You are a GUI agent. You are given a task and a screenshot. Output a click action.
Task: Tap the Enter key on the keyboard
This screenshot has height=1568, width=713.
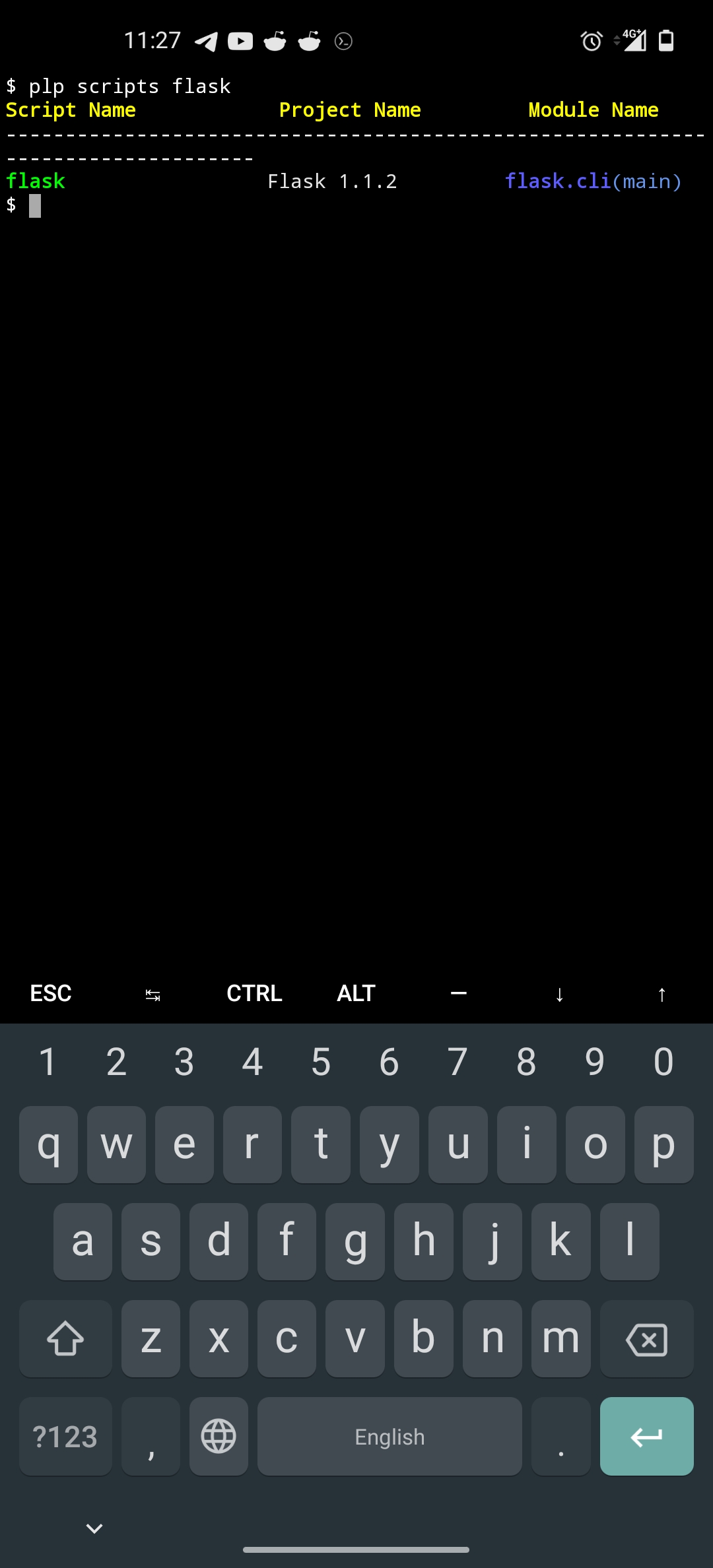pos(646,1436)
